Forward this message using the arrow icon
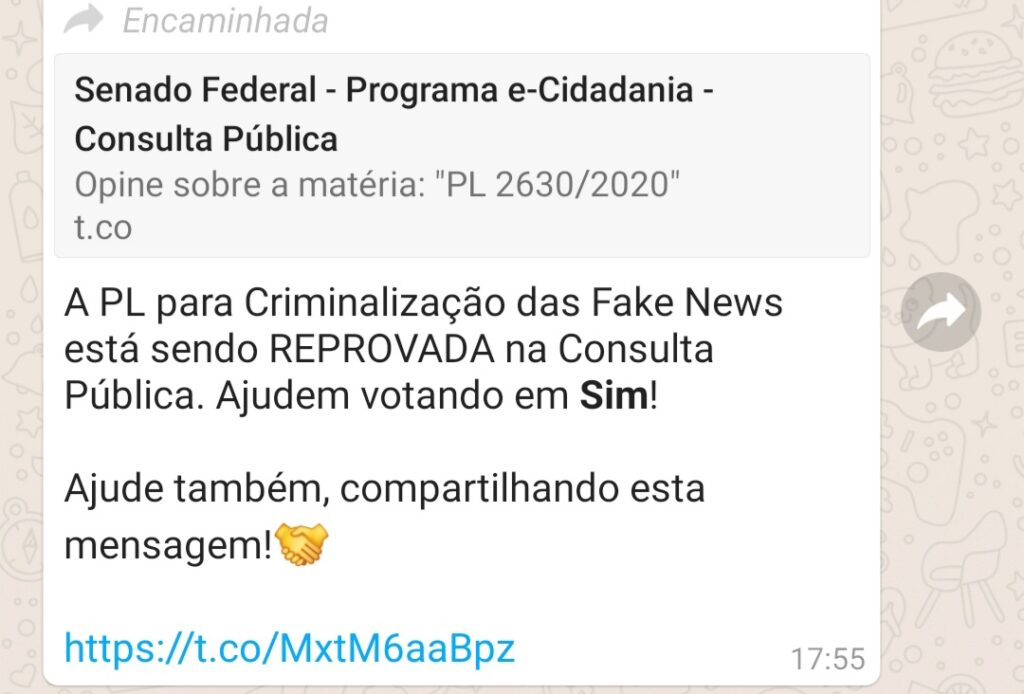This screenshot has width=1024, height=694. [941, 312]
